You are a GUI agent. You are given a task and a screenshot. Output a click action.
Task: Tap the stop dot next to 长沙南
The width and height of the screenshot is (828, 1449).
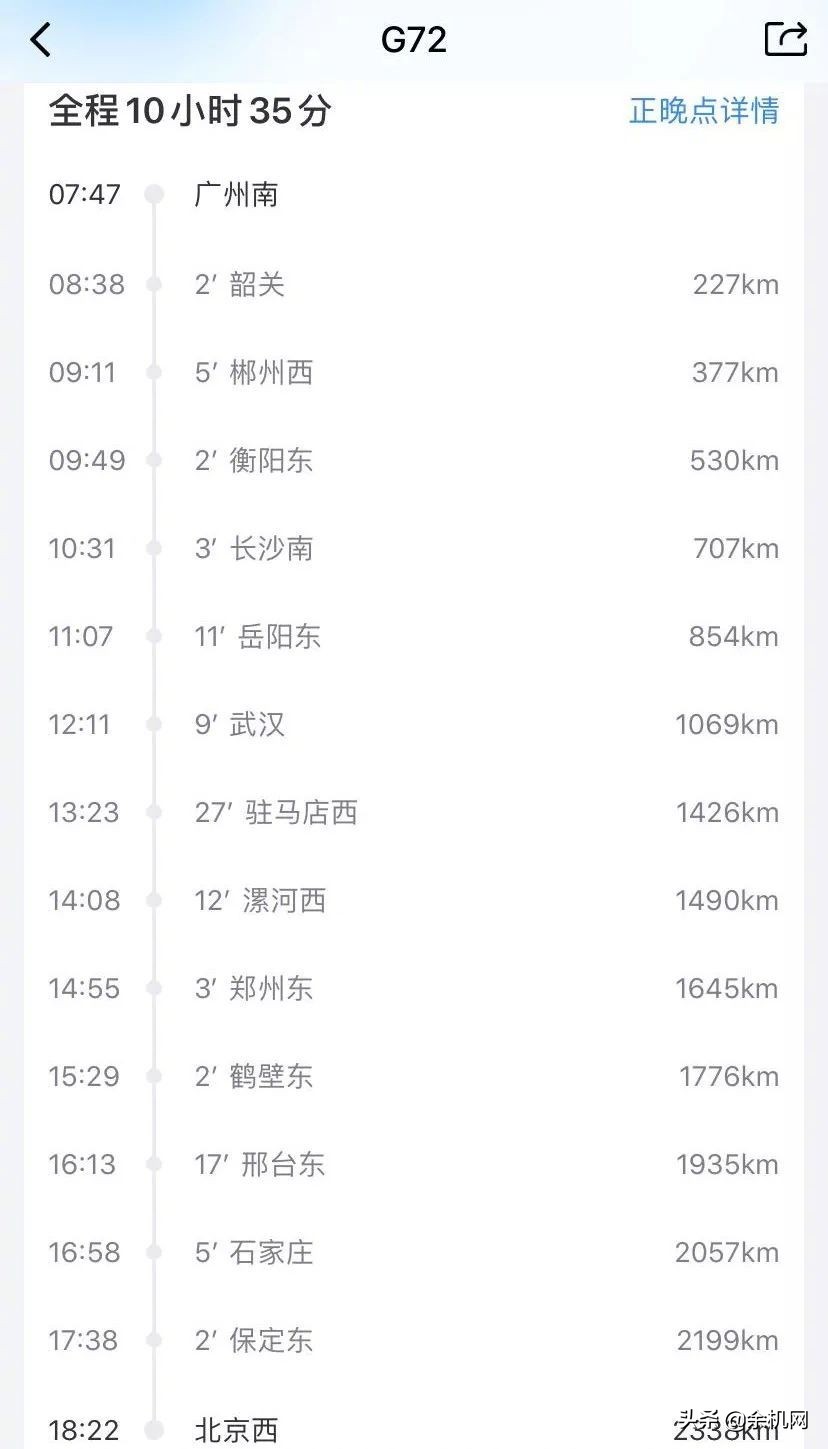154,548
